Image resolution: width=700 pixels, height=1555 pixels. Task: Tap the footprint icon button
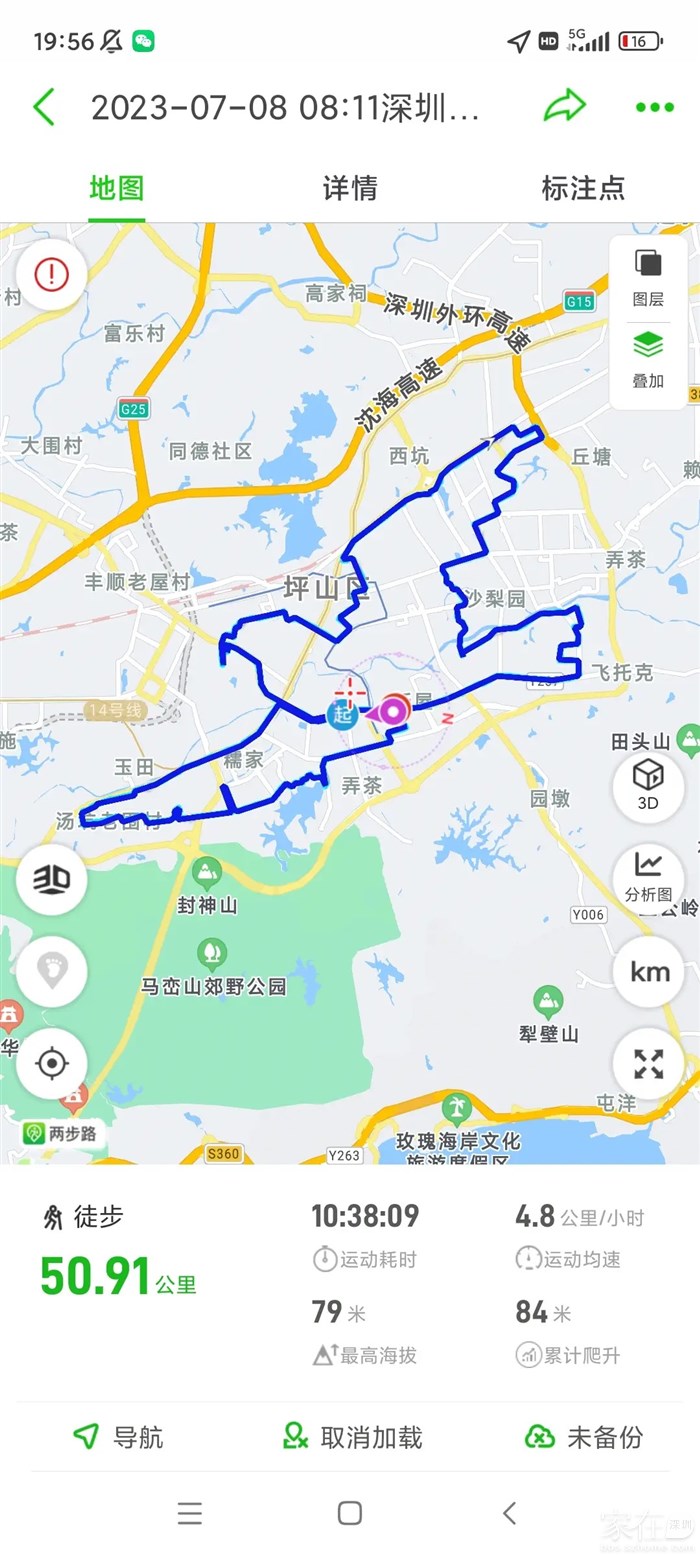coord(51,970)
